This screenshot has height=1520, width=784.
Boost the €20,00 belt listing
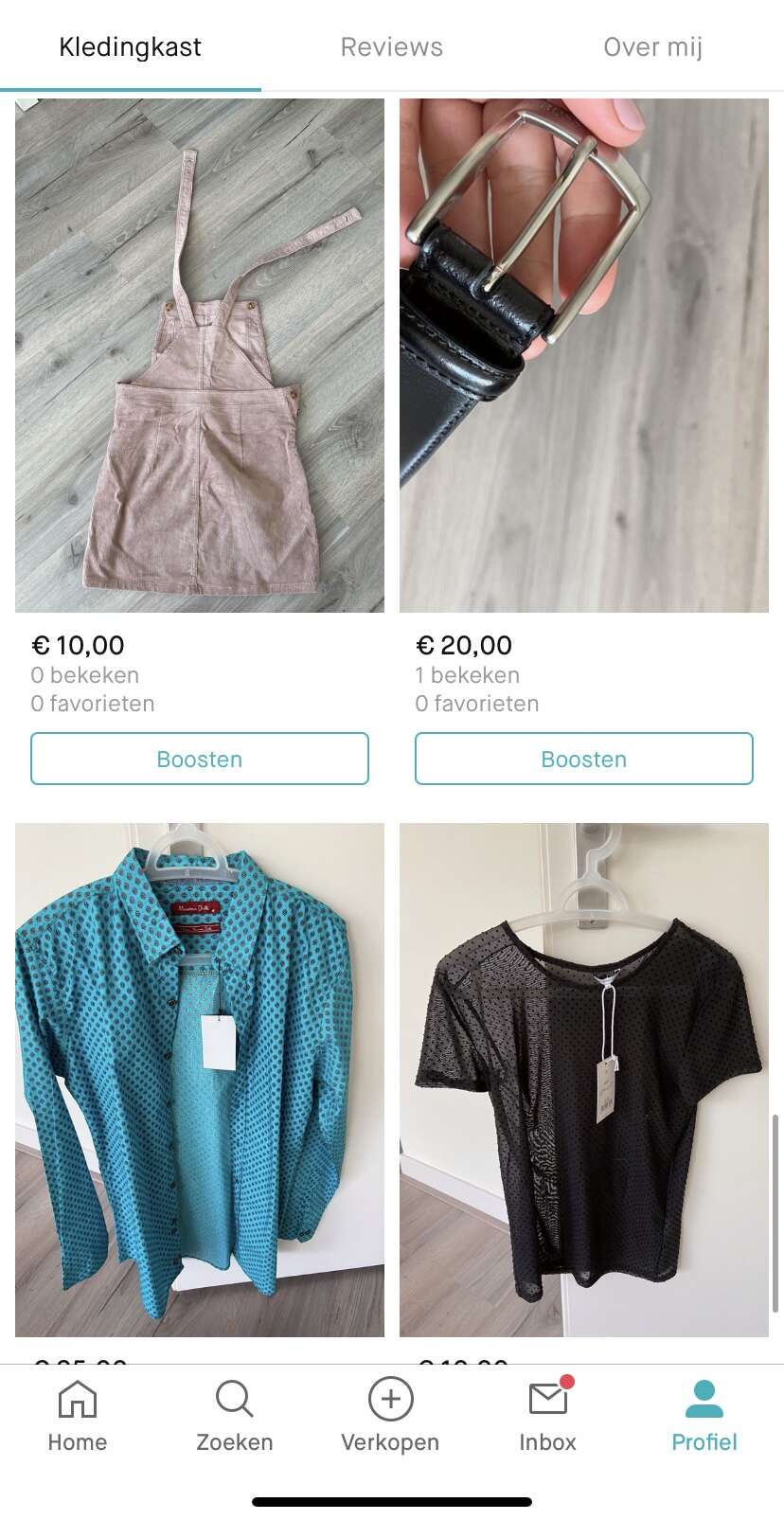pos(583,759)
